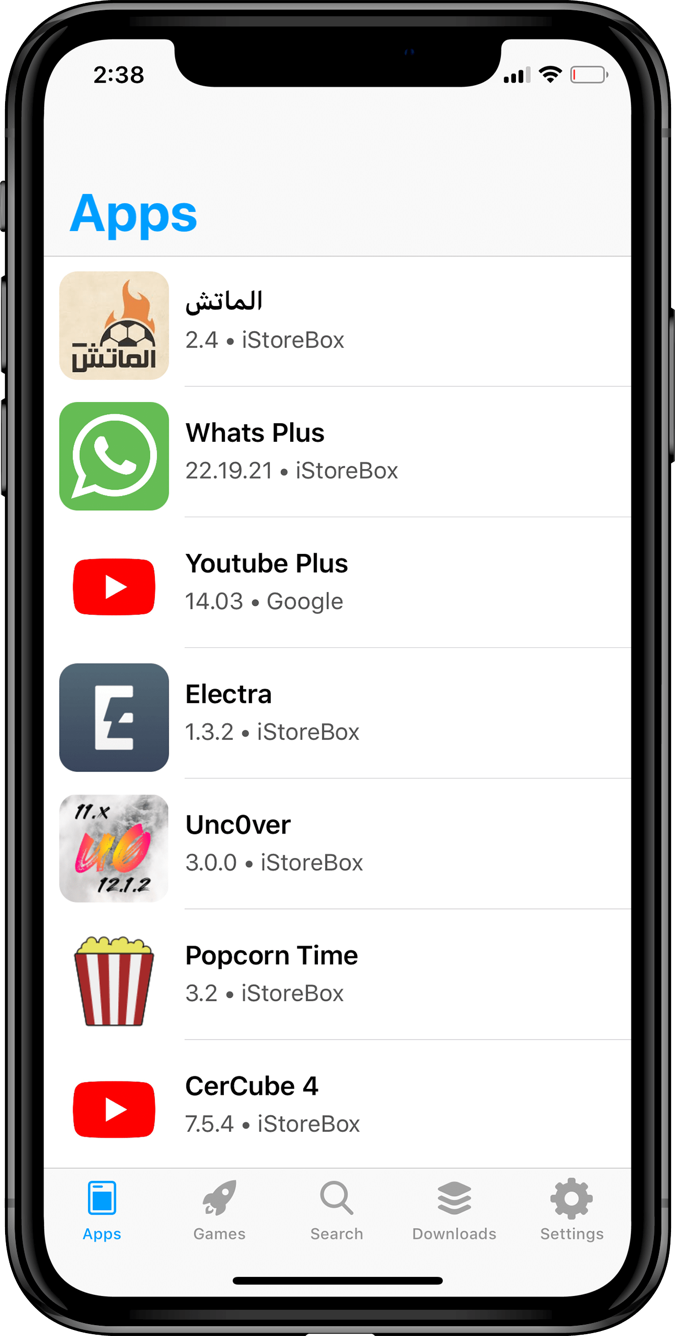
Task: Switch to the Games tab
Action: pos(219,1210)
